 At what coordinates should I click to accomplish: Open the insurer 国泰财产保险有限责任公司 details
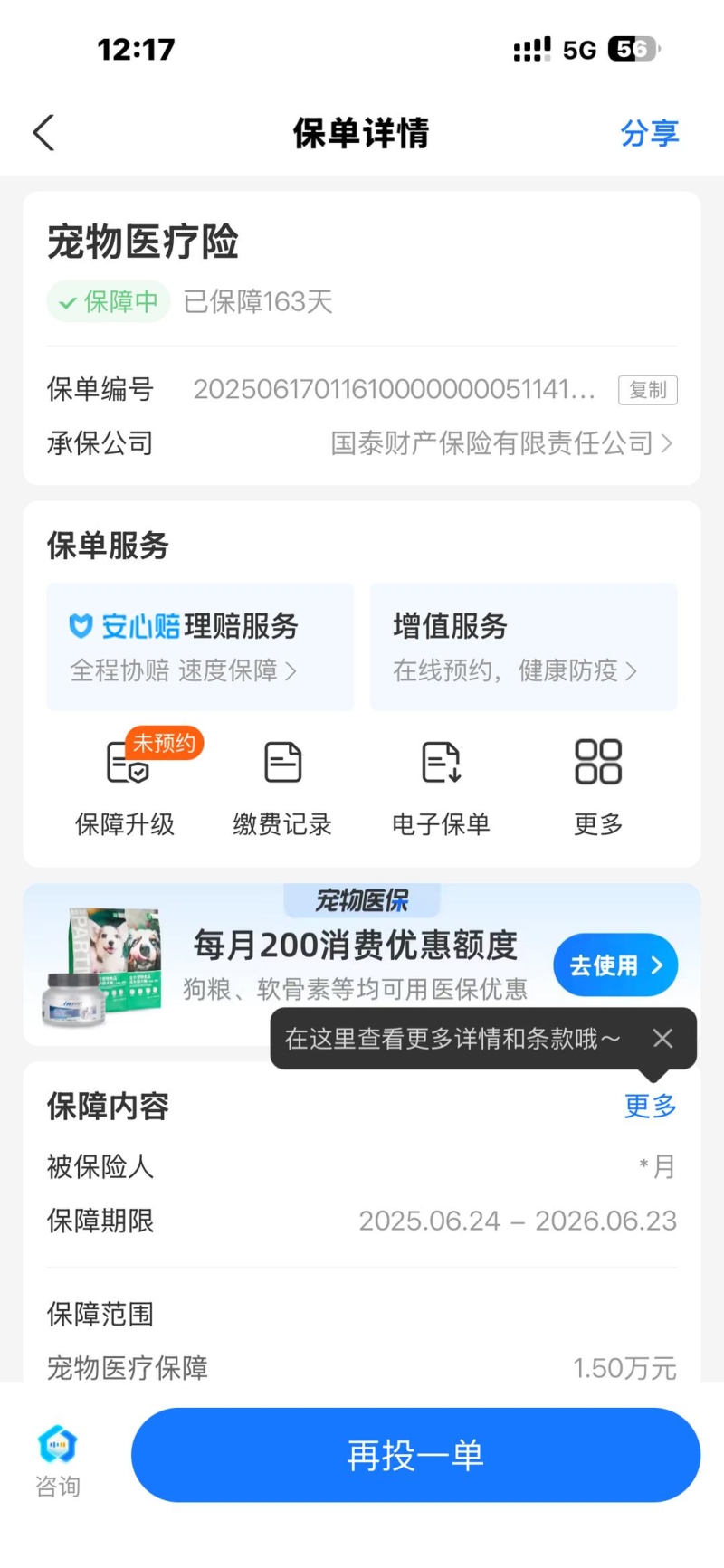click(500, 443)
